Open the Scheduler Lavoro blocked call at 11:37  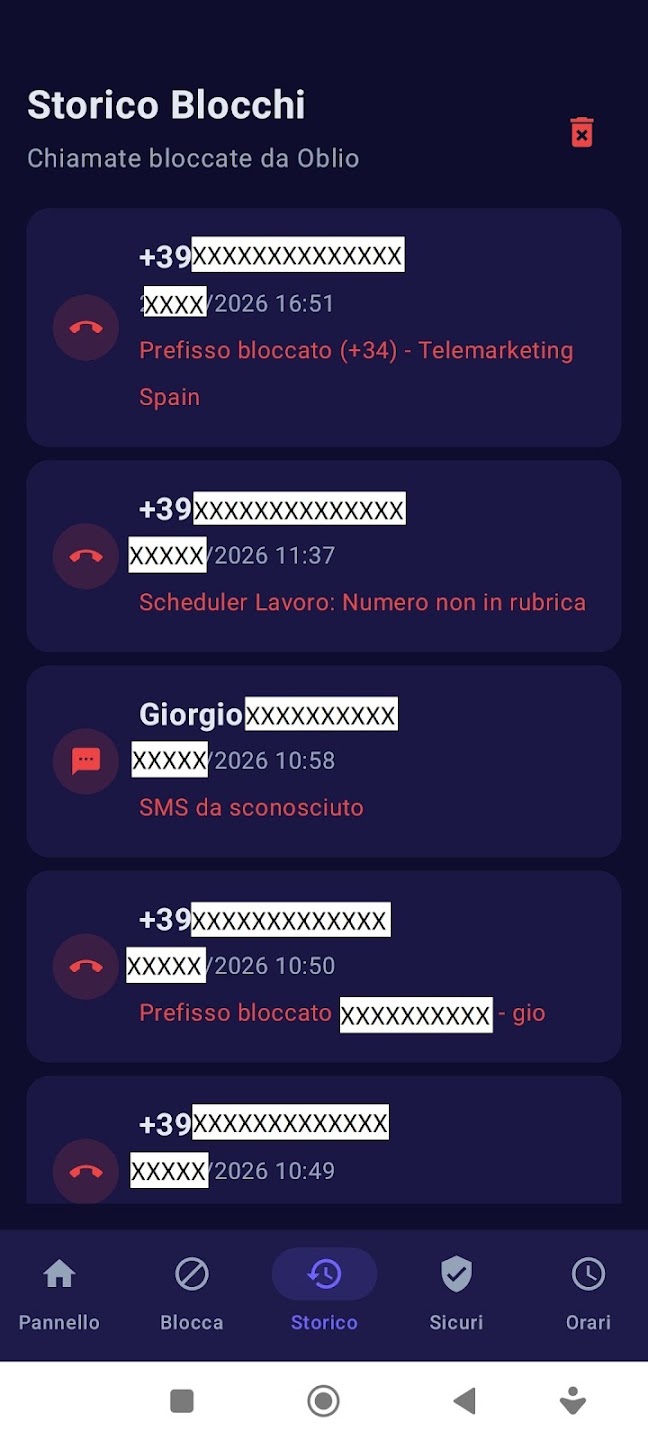(324, 556)
